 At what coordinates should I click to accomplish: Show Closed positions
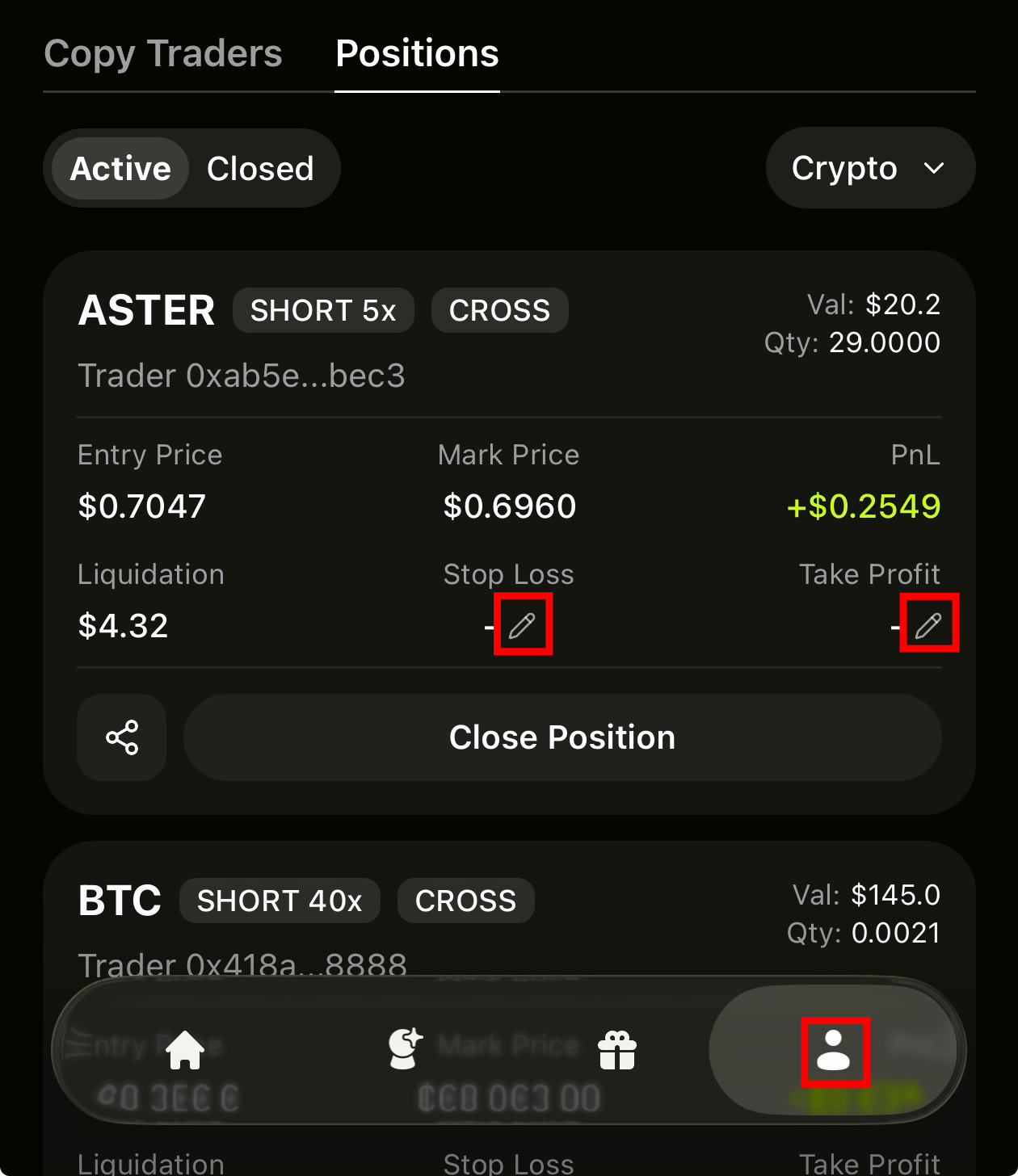click(260, 169)
